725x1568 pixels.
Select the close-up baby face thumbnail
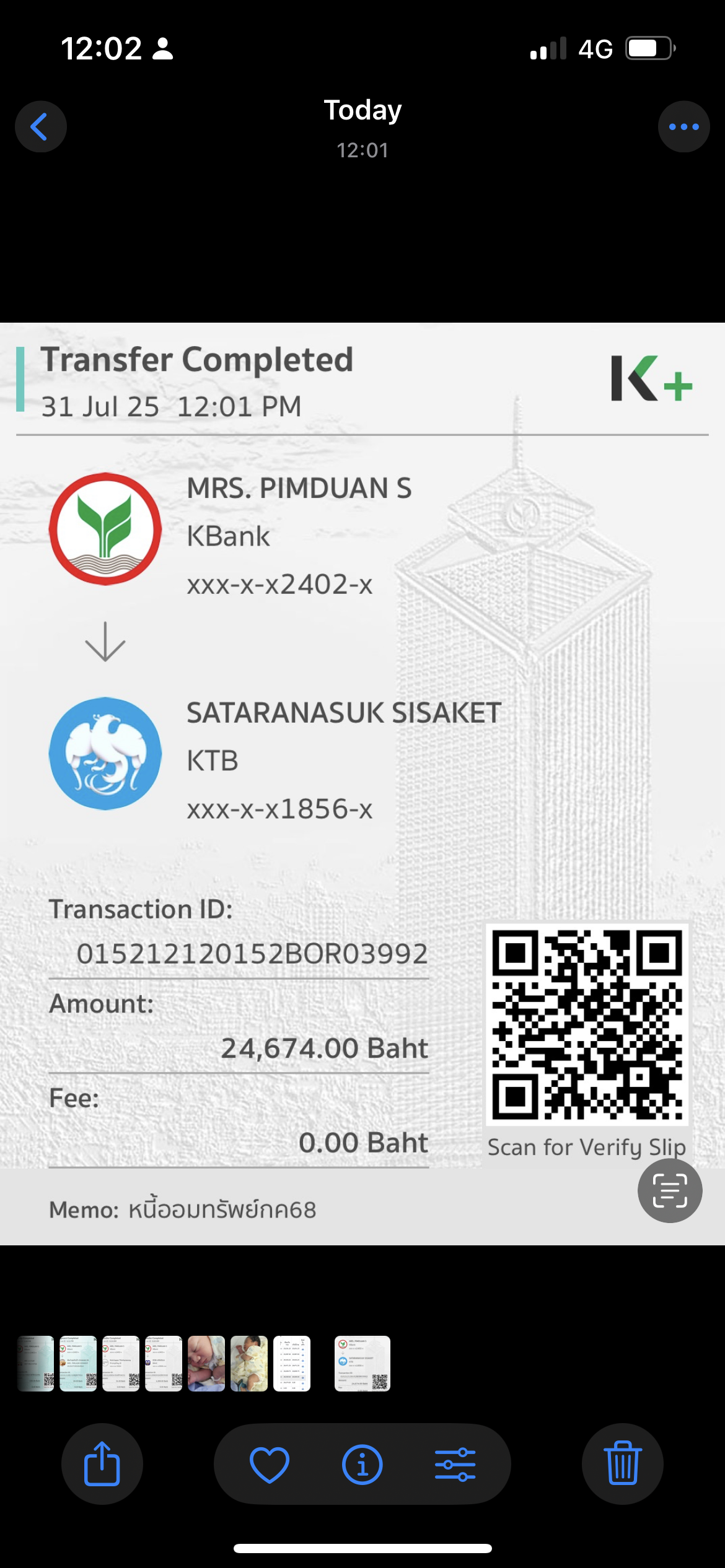[206, 1364]
